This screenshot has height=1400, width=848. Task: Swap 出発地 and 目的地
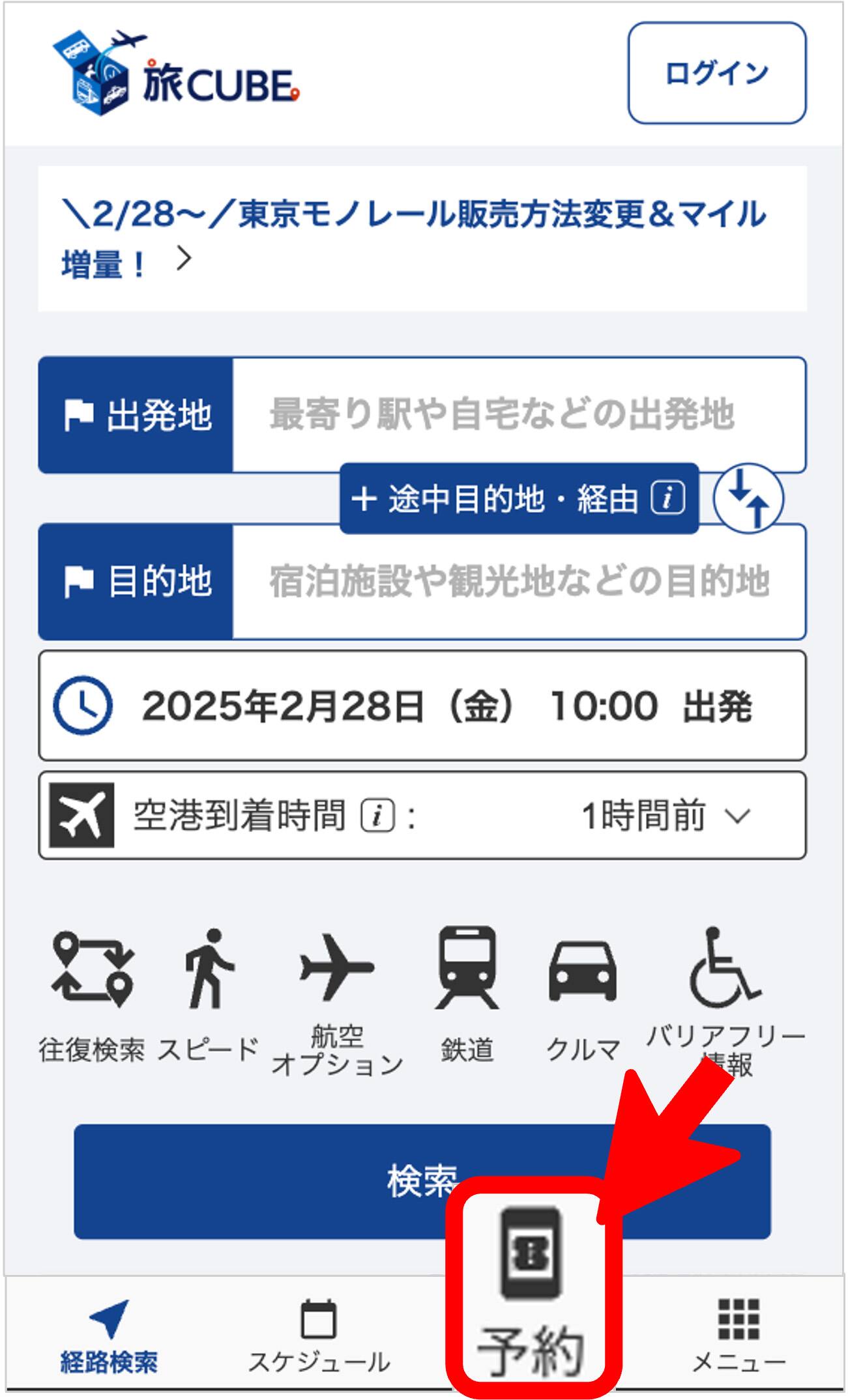tap(748, 499)
